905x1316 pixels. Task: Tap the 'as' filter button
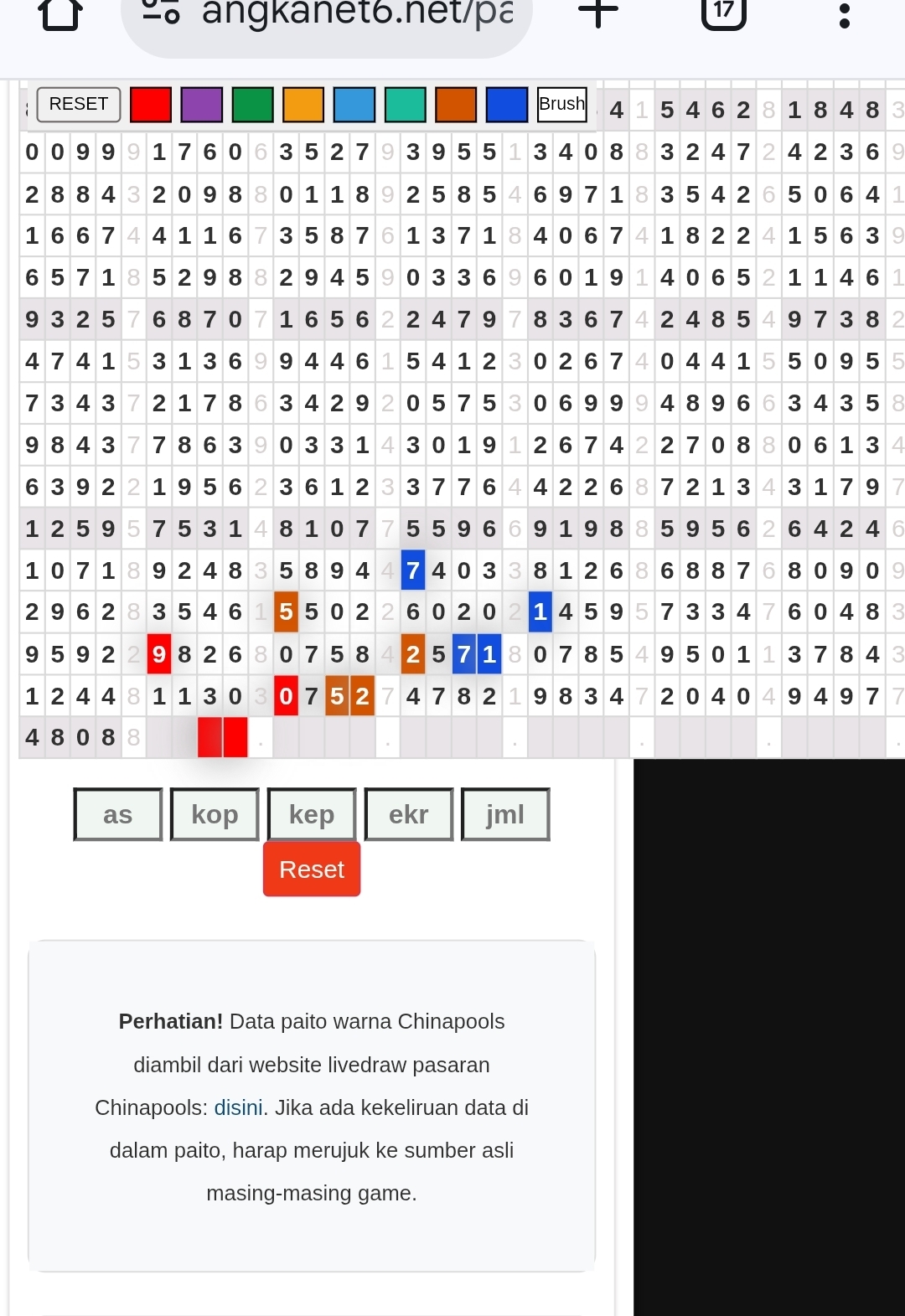[x=118, y=814]
